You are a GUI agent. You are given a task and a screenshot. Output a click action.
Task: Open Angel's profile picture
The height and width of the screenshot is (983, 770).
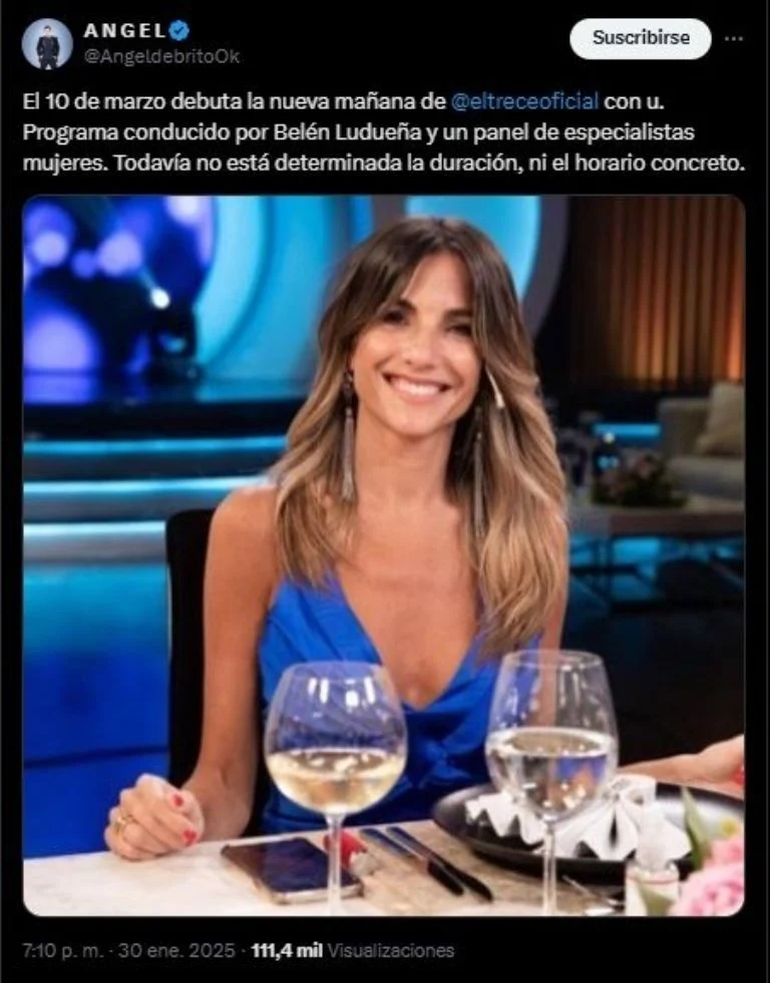pyautogui.click(x=47, y=44)
